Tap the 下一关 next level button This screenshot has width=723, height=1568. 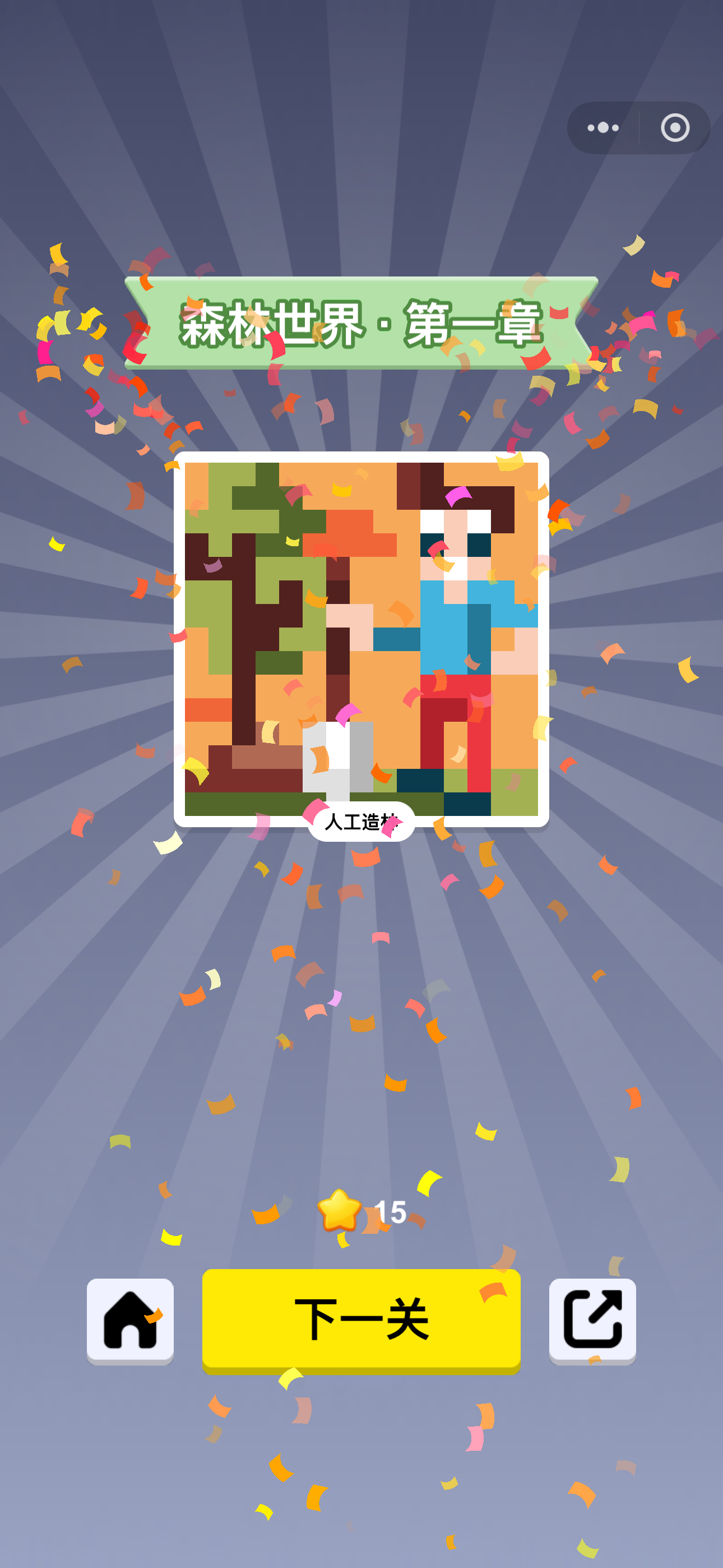click(x=361, y=1319)
